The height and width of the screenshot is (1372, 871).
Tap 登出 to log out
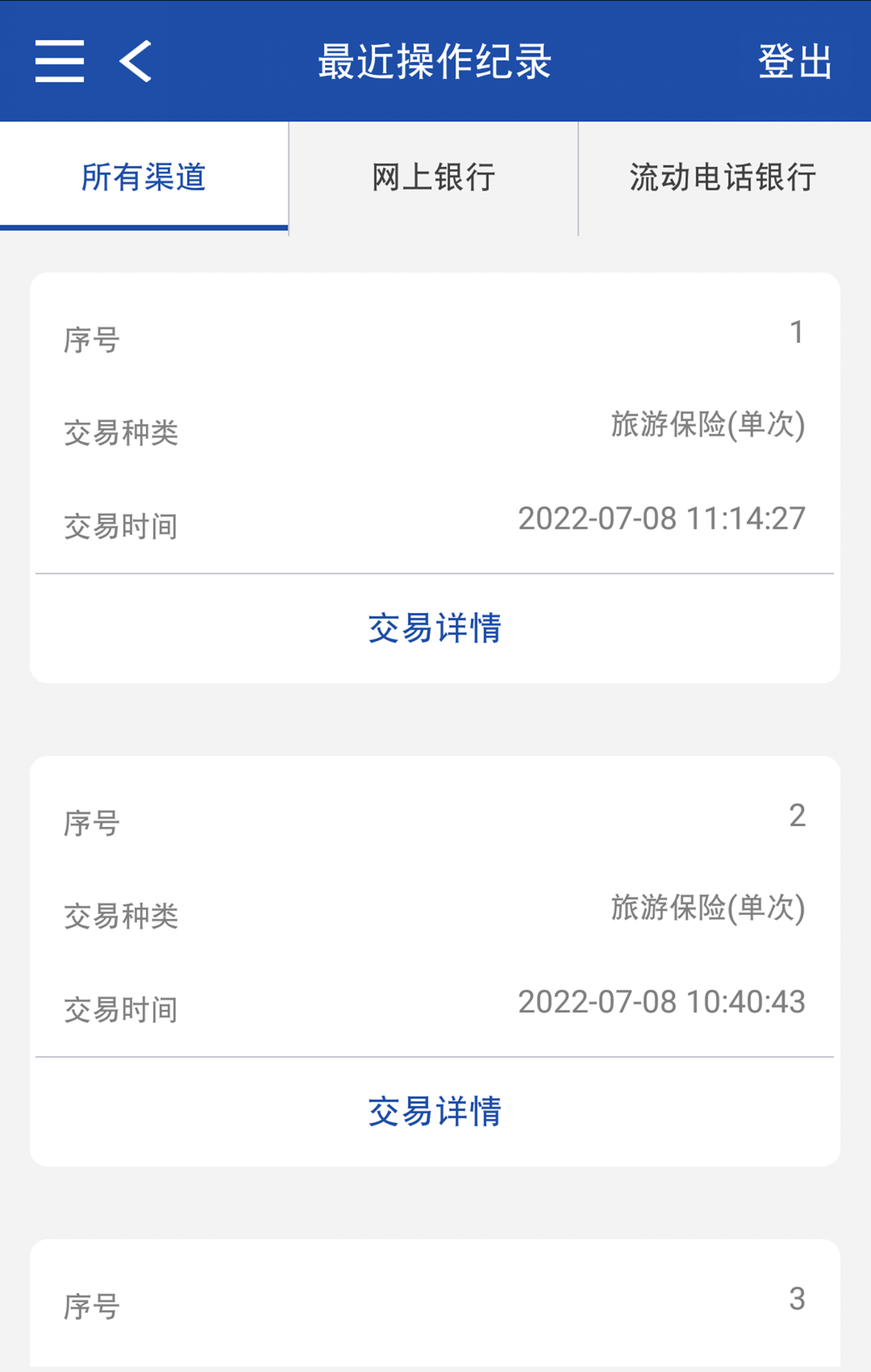[x=795, y=61]
